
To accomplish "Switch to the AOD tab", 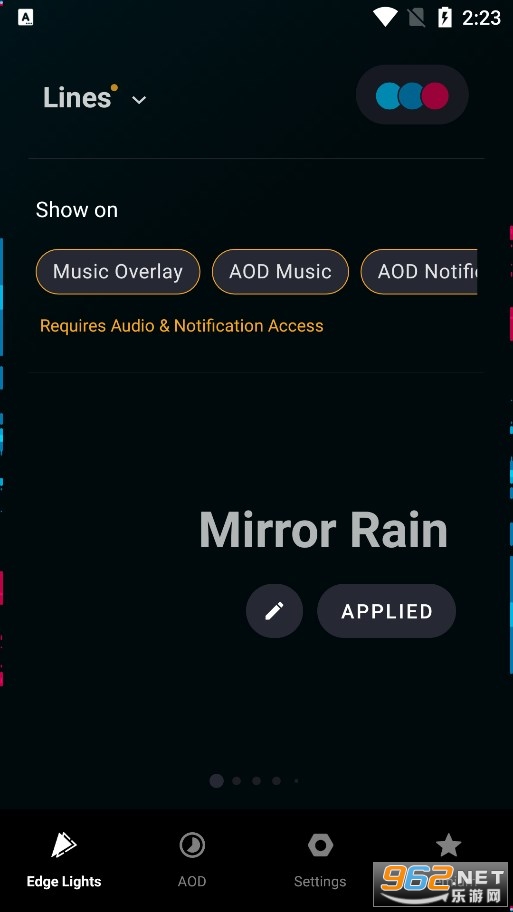I will [x=192, y=860].
